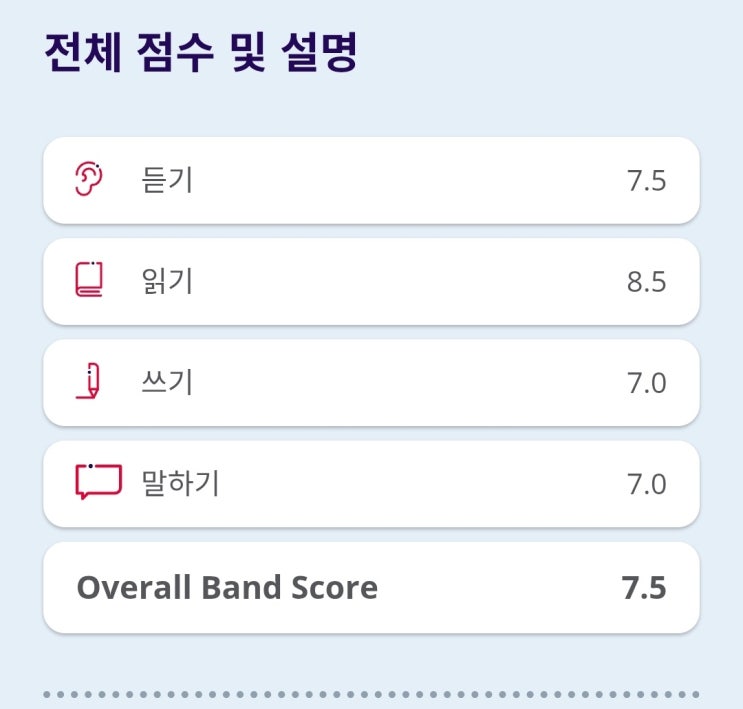
Task: Open the 듣기 score card
Action: [371, 181]
